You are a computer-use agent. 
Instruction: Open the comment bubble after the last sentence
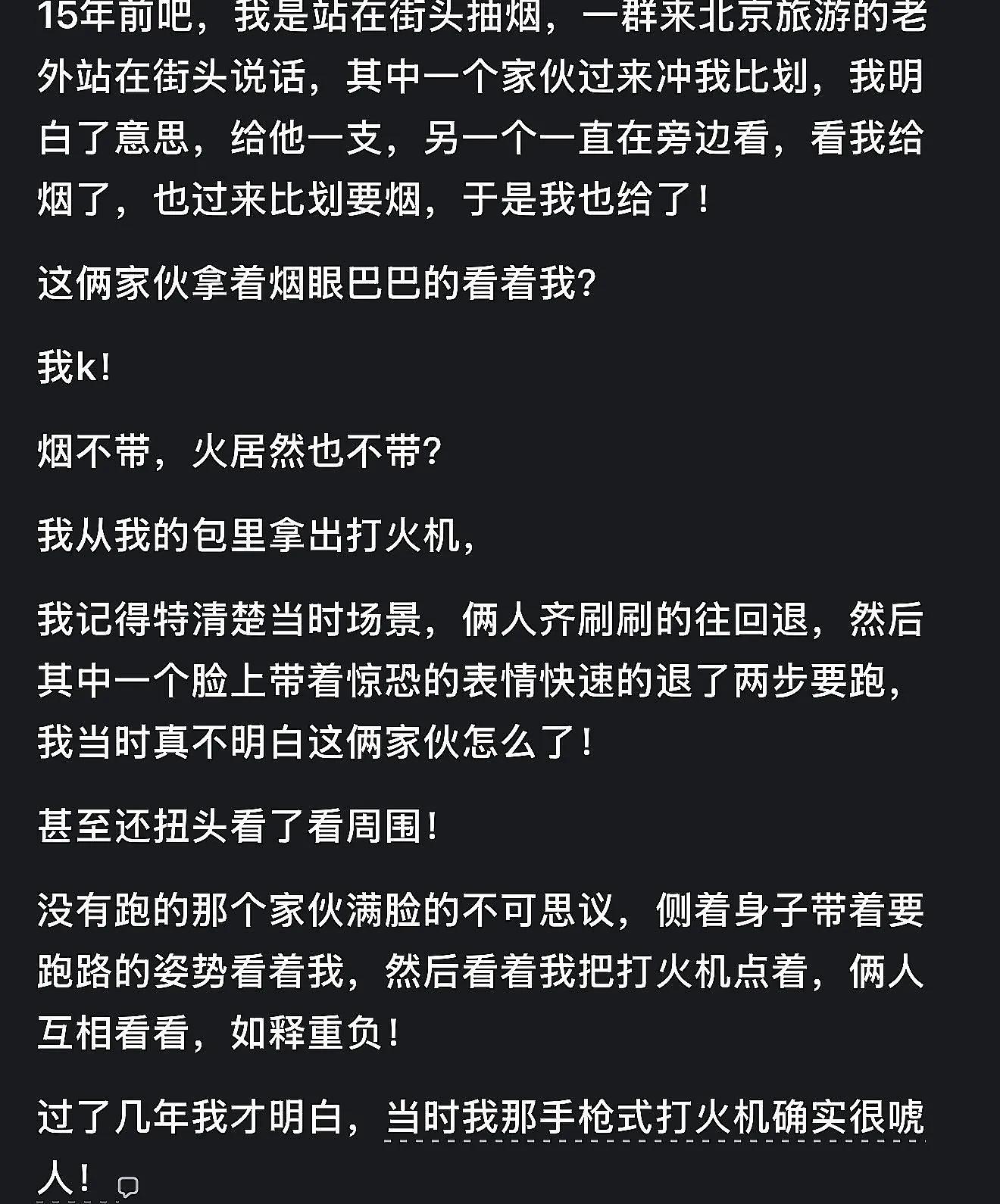tap(127, 1186)
